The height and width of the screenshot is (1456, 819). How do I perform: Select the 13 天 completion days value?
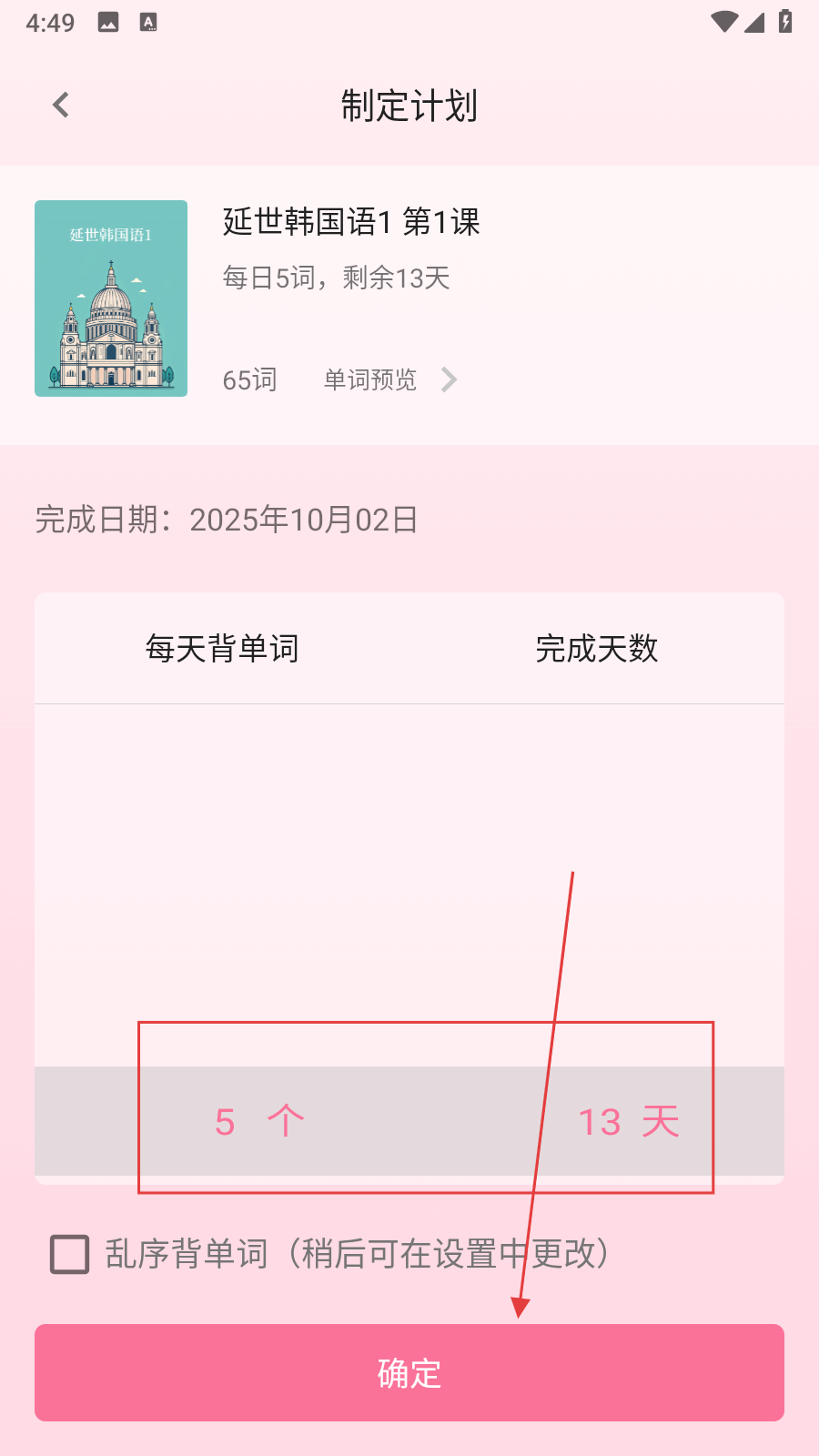(628, 1121)
